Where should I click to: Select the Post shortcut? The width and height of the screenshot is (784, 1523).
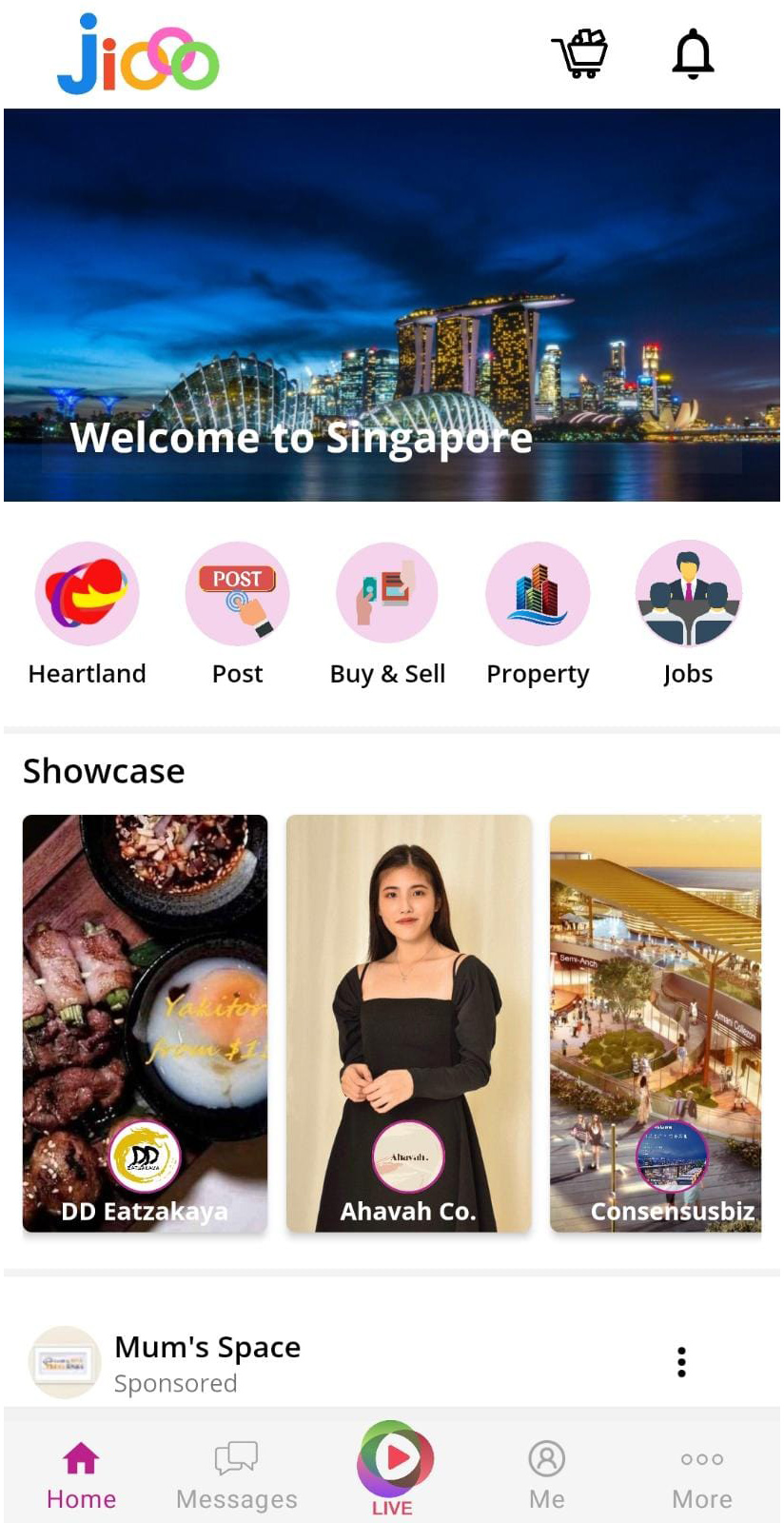click(237, 595)
